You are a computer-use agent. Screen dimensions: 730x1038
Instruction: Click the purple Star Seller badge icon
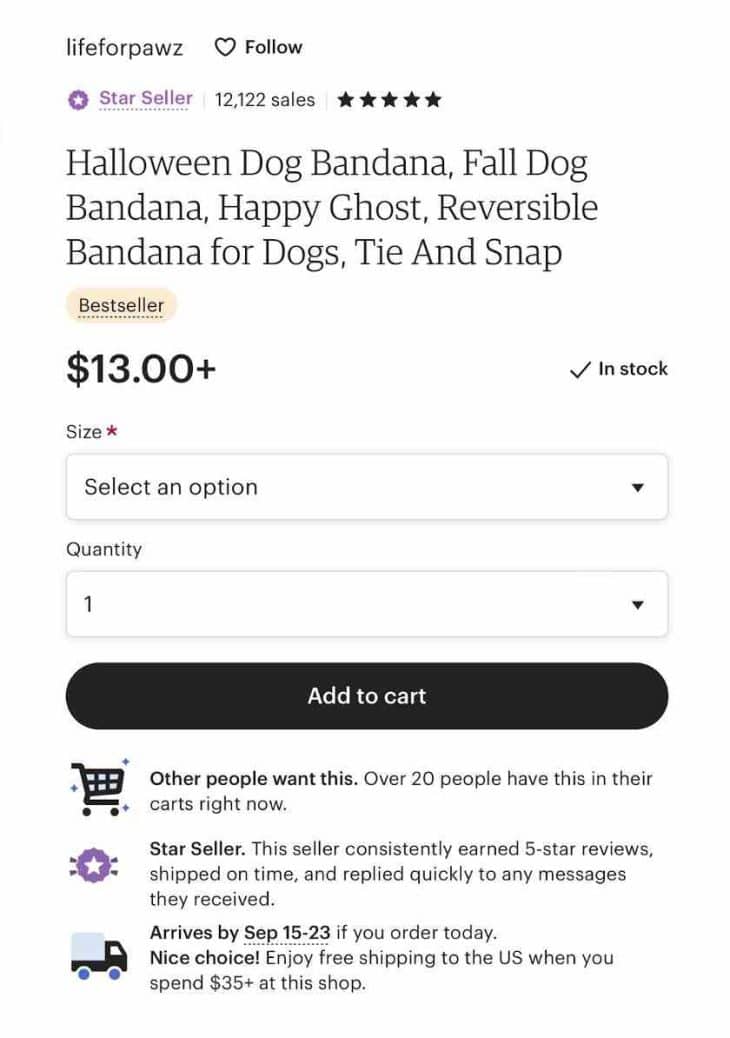click(x=77, y=99)
